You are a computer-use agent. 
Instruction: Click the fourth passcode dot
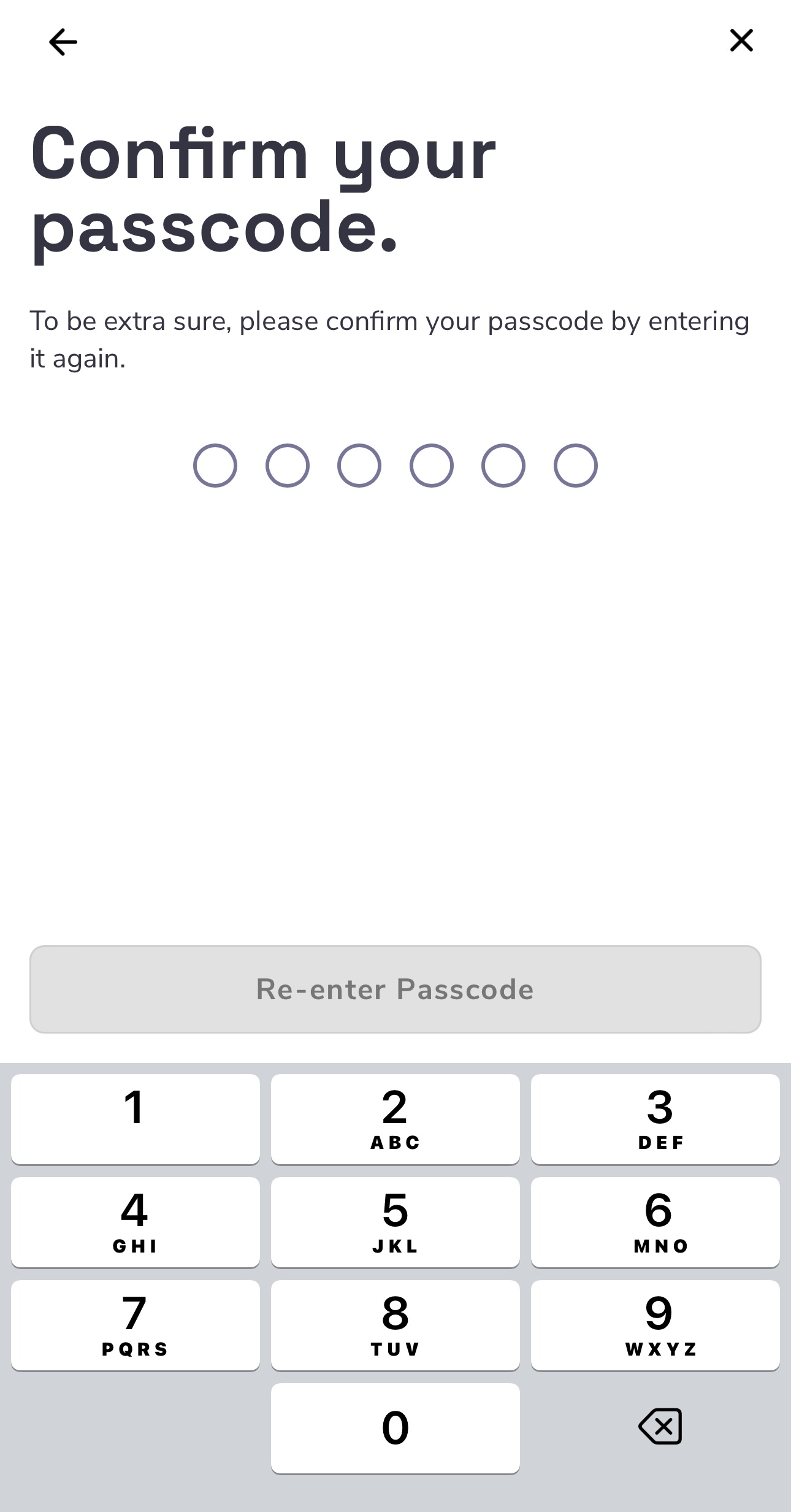pos(431,465)
